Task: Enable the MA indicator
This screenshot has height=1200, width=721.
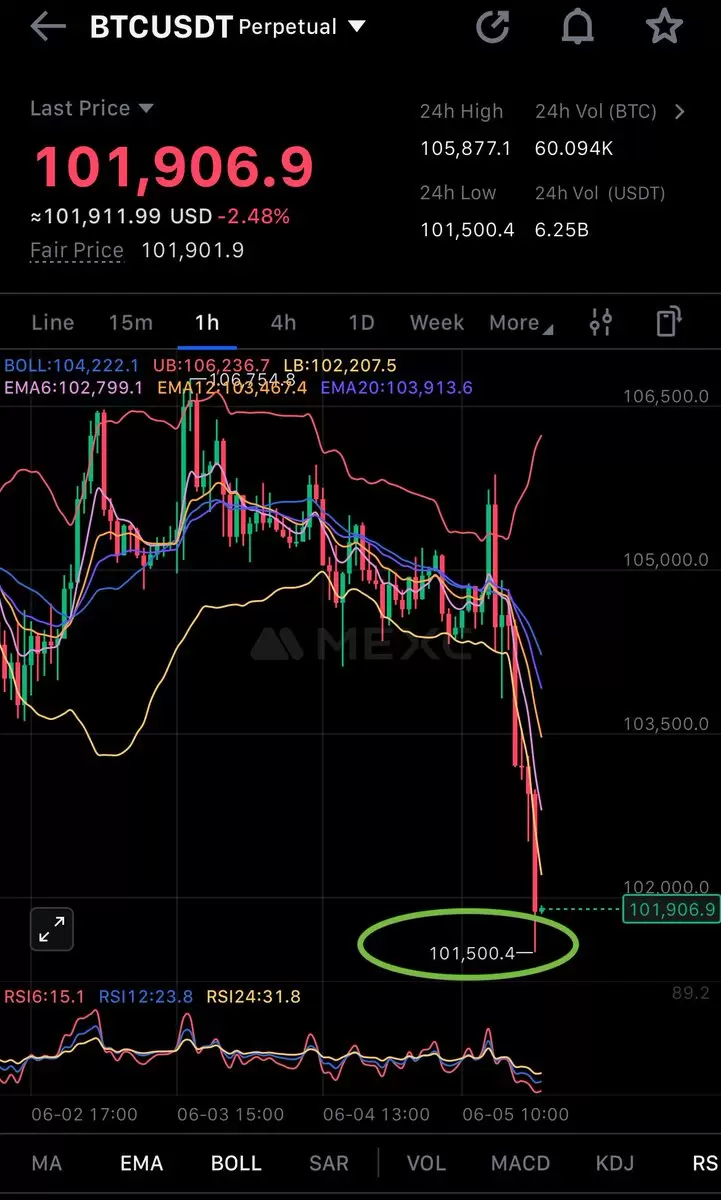Action: pos(47,1163)
